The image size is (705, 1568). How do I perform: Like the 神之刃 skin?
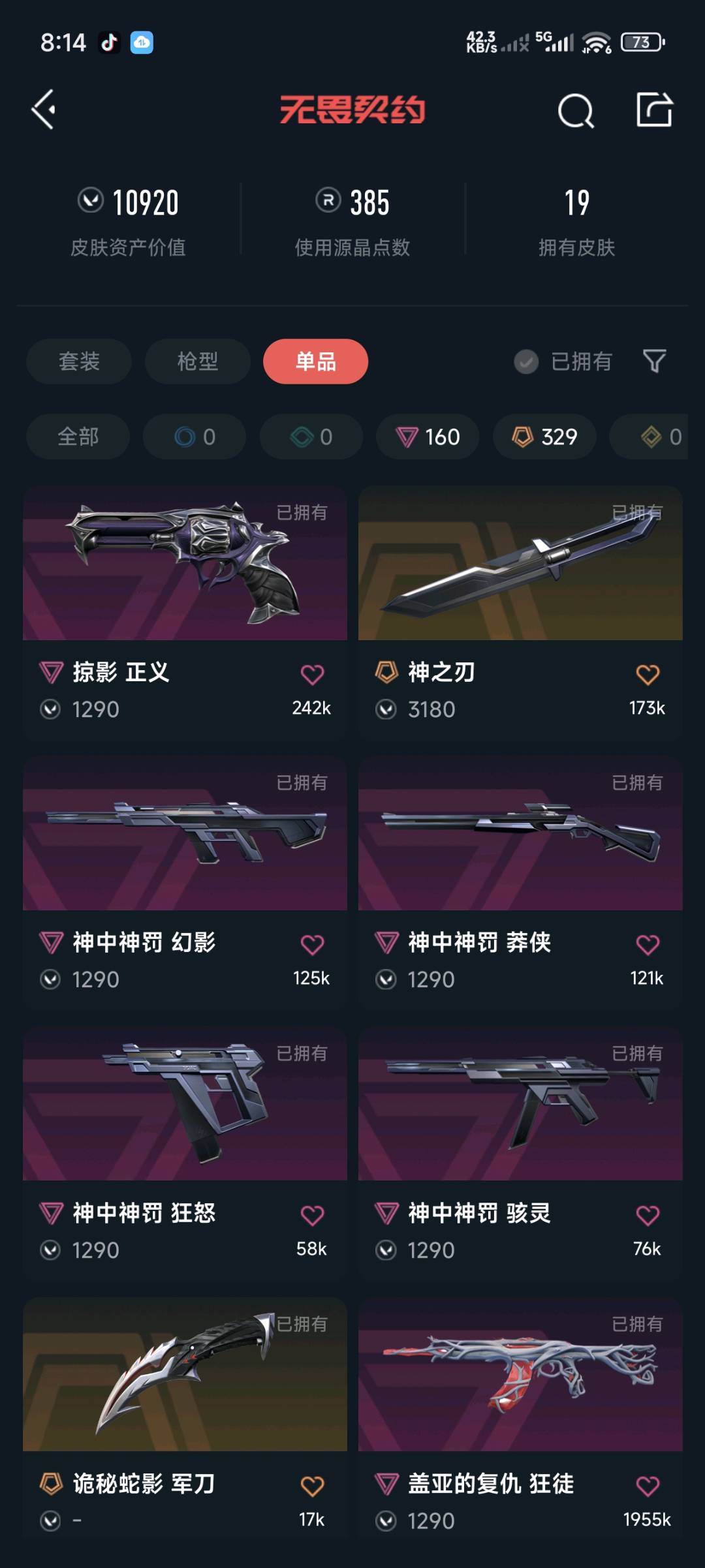click(648, 674)
